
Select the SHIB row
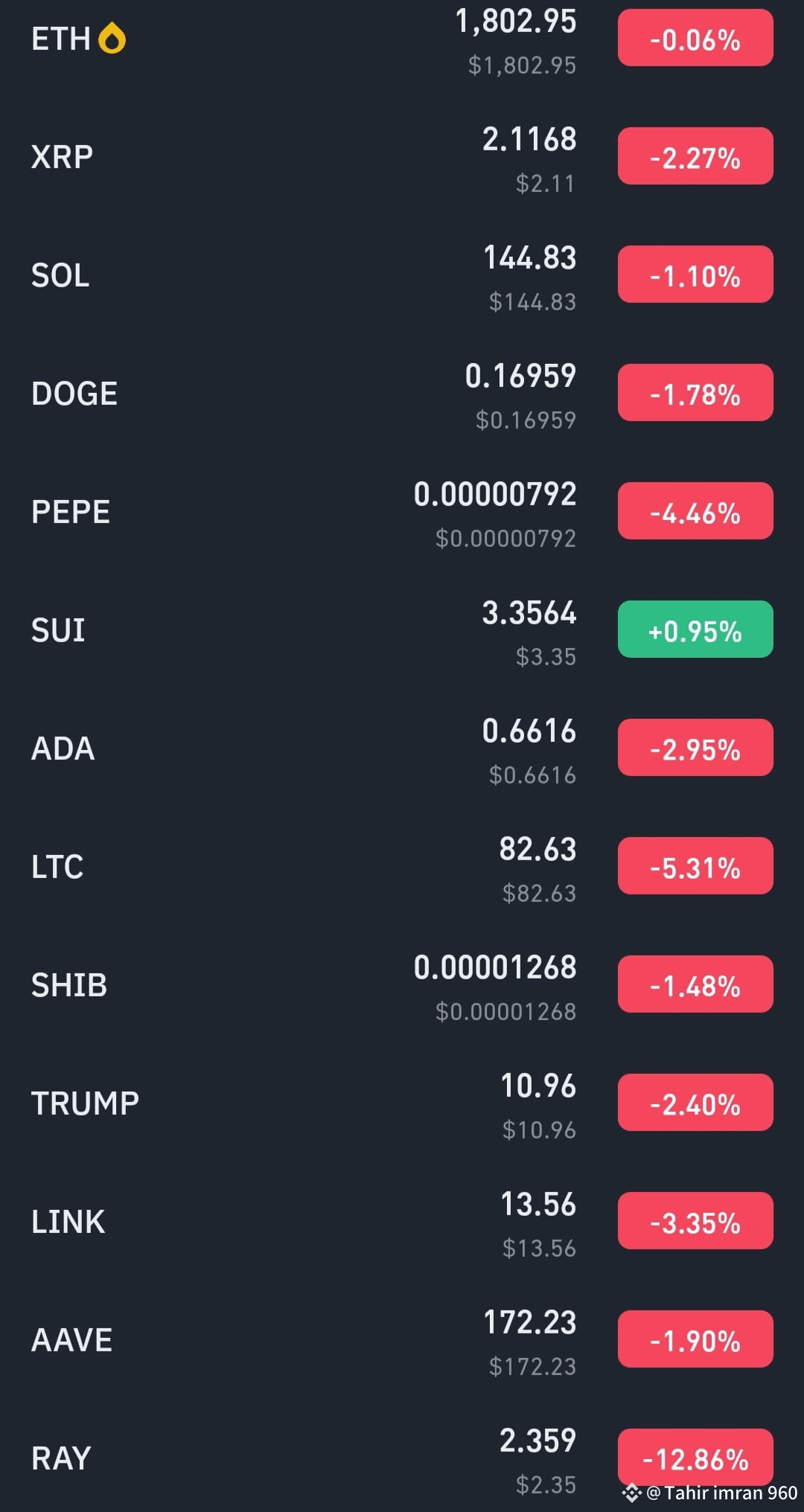pyautogui.click(x=70, y=984)
